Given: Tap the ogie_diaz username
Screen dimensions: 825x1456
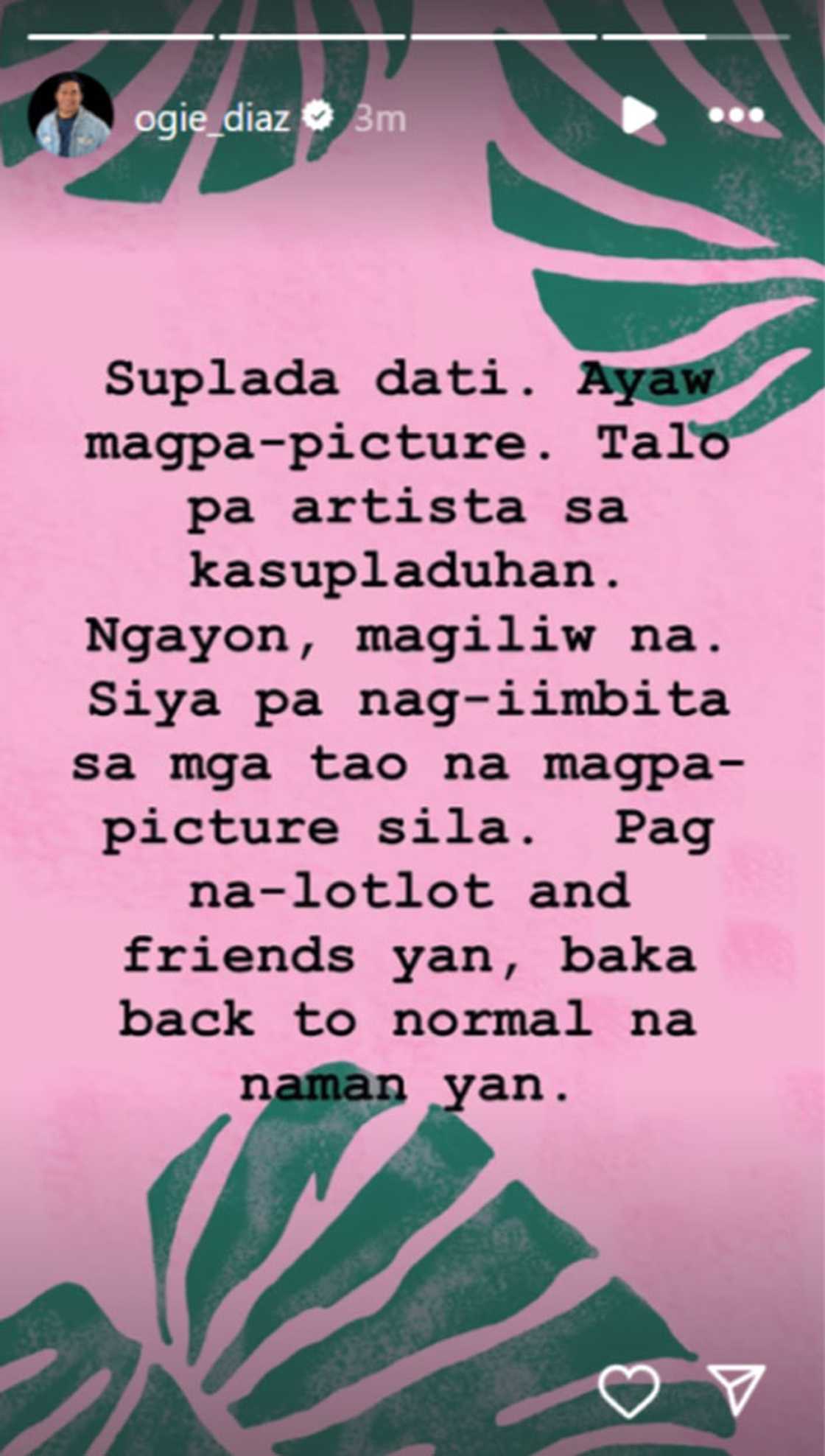Looking at the screenshot, I should [x=212, y=116].
